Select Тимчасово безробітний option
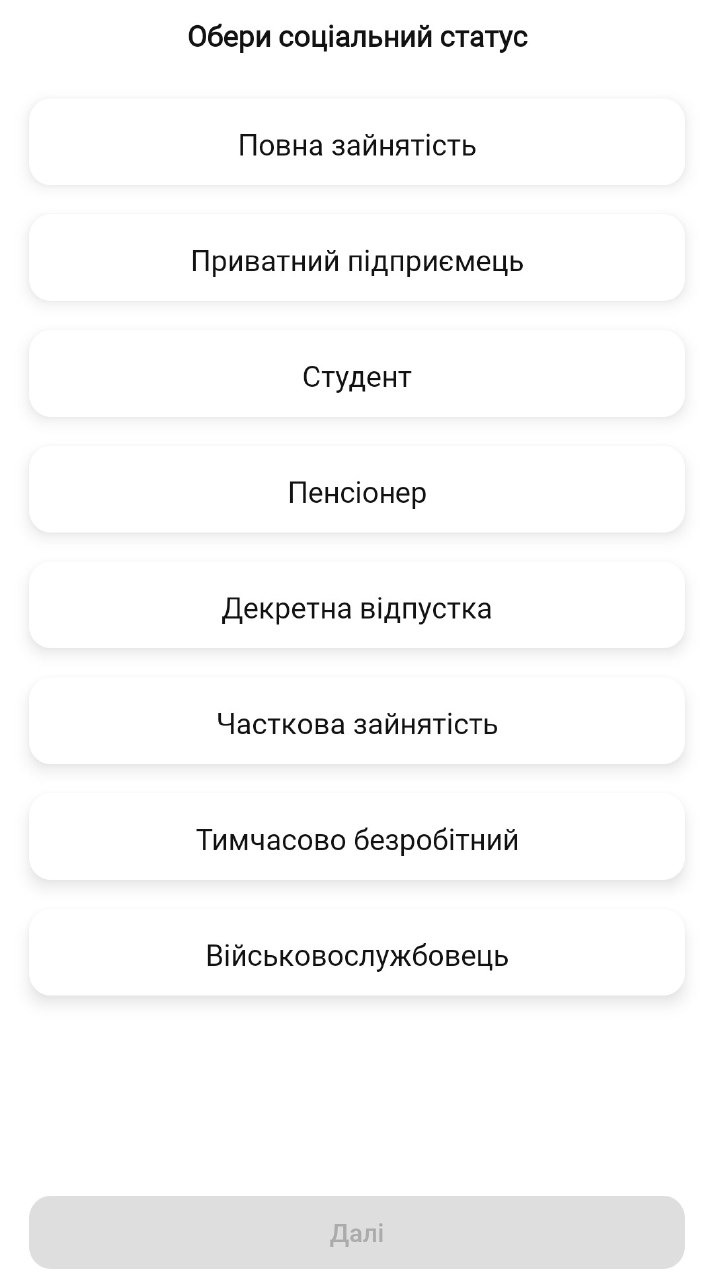Screen dimensions: 714x1280 click(357, 840)
